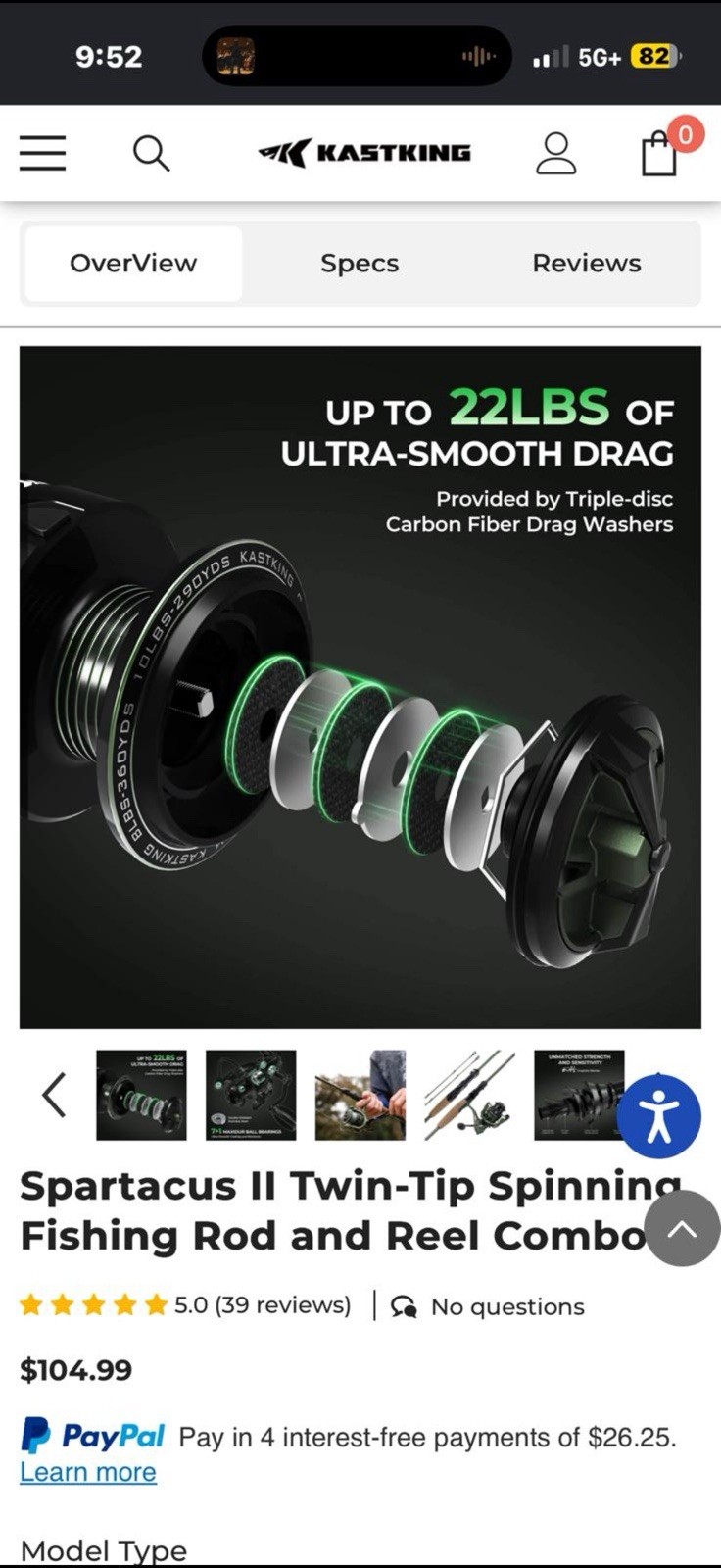The image size is (721, 1568).
Task: Switch to the Reviews tab
Action: pos(587,263)
